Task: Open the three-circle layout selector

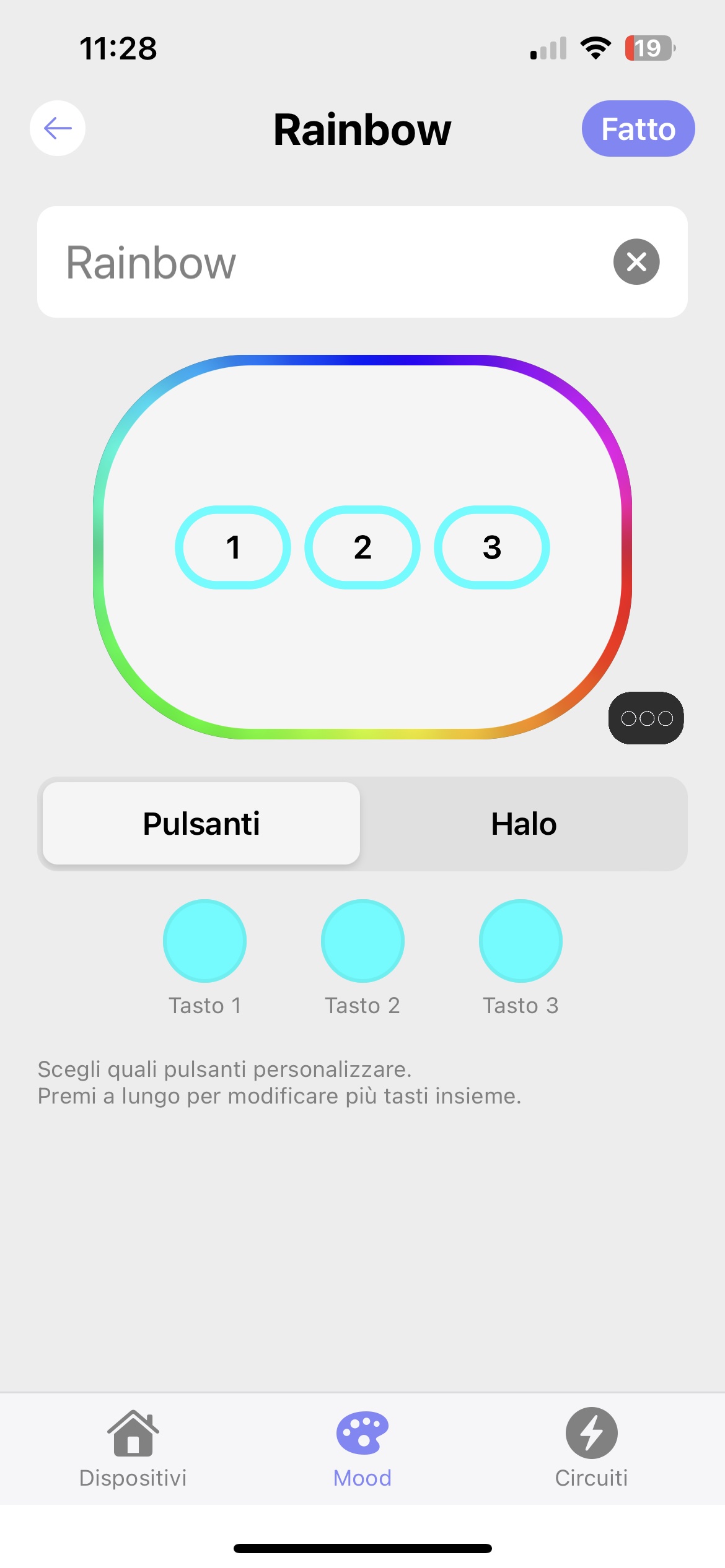Action: 646,718
